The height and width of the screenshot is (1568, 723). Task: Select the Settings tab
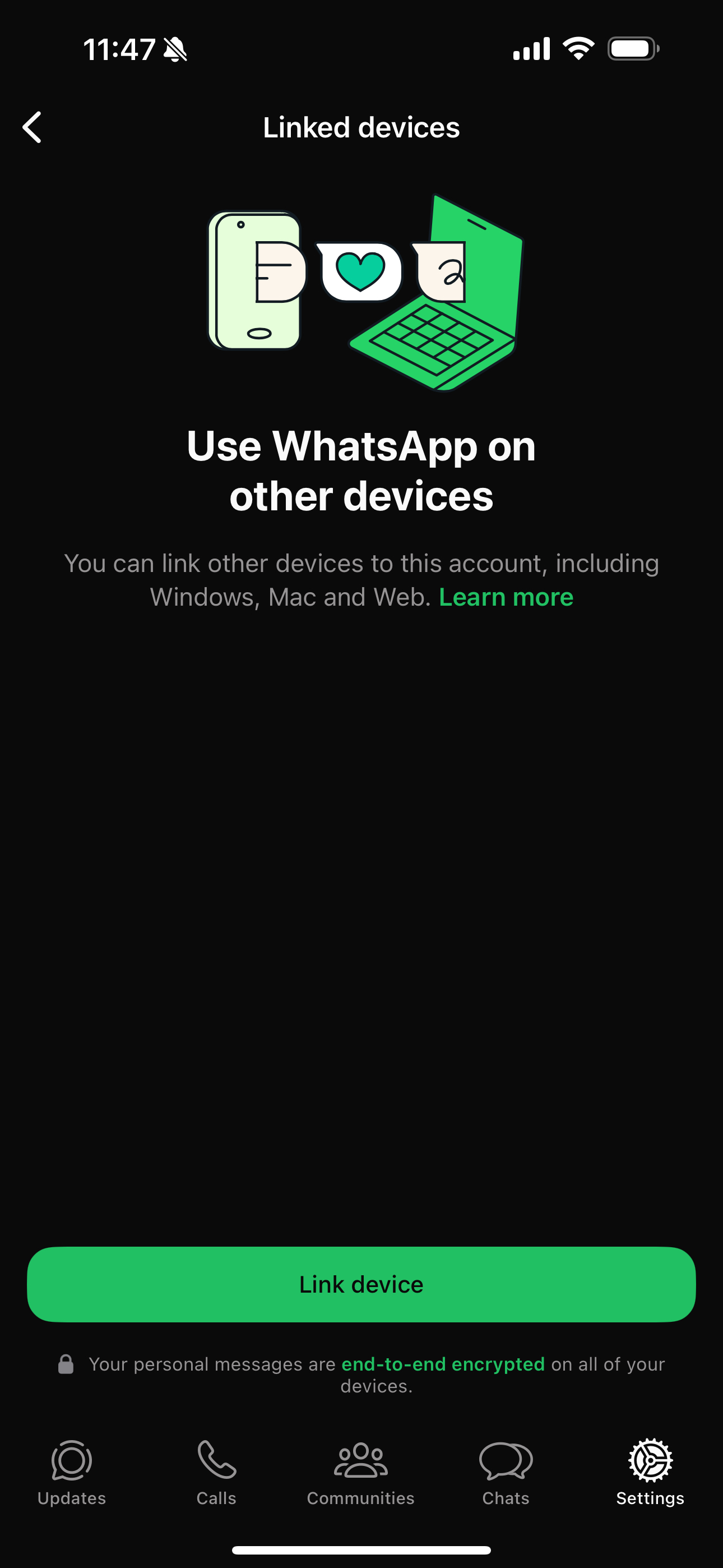[x=650, y=1472]
